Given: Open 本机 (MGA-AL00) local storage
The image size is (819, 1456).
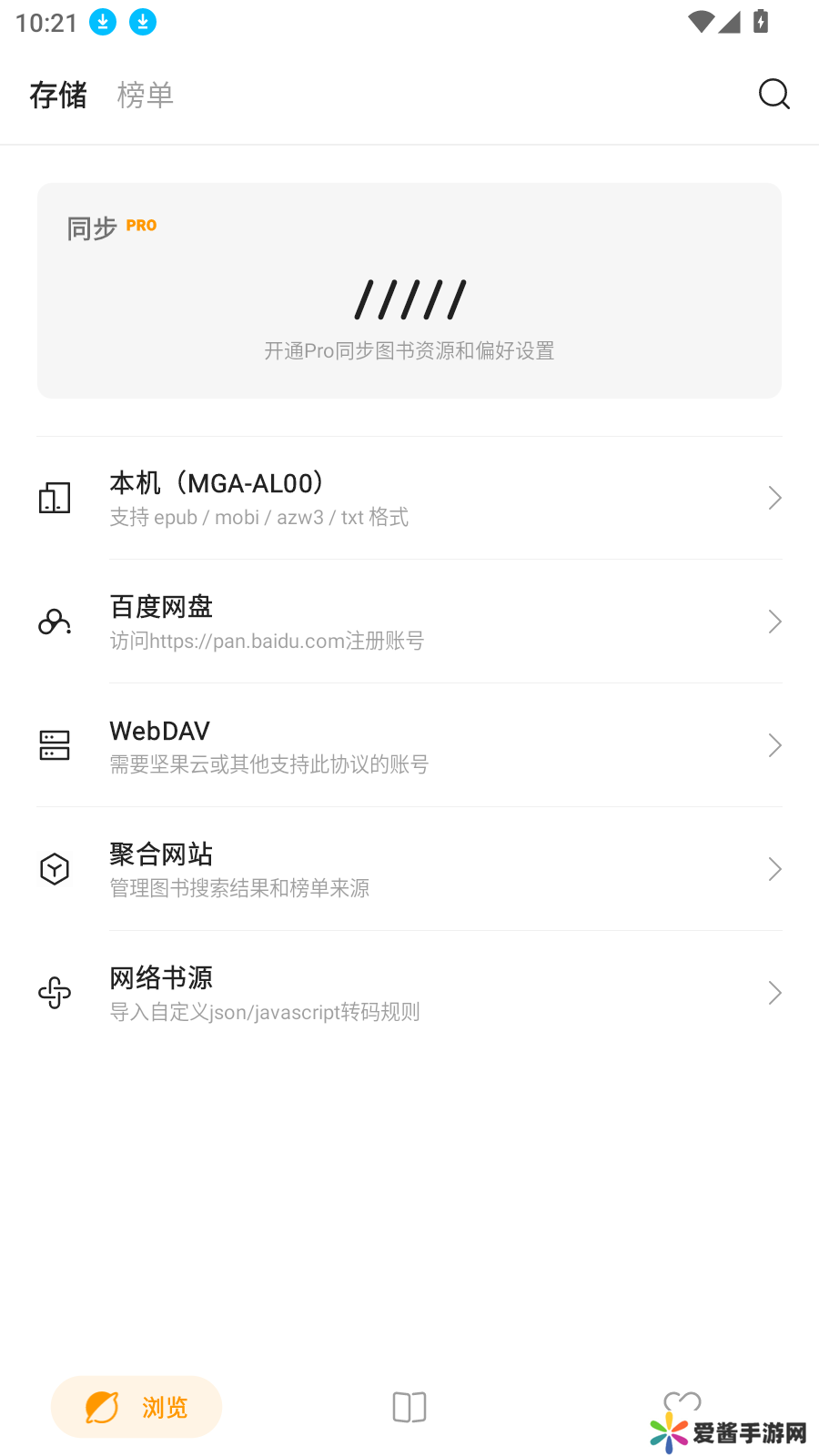Looking at the screenshot, I should point(409,498).
